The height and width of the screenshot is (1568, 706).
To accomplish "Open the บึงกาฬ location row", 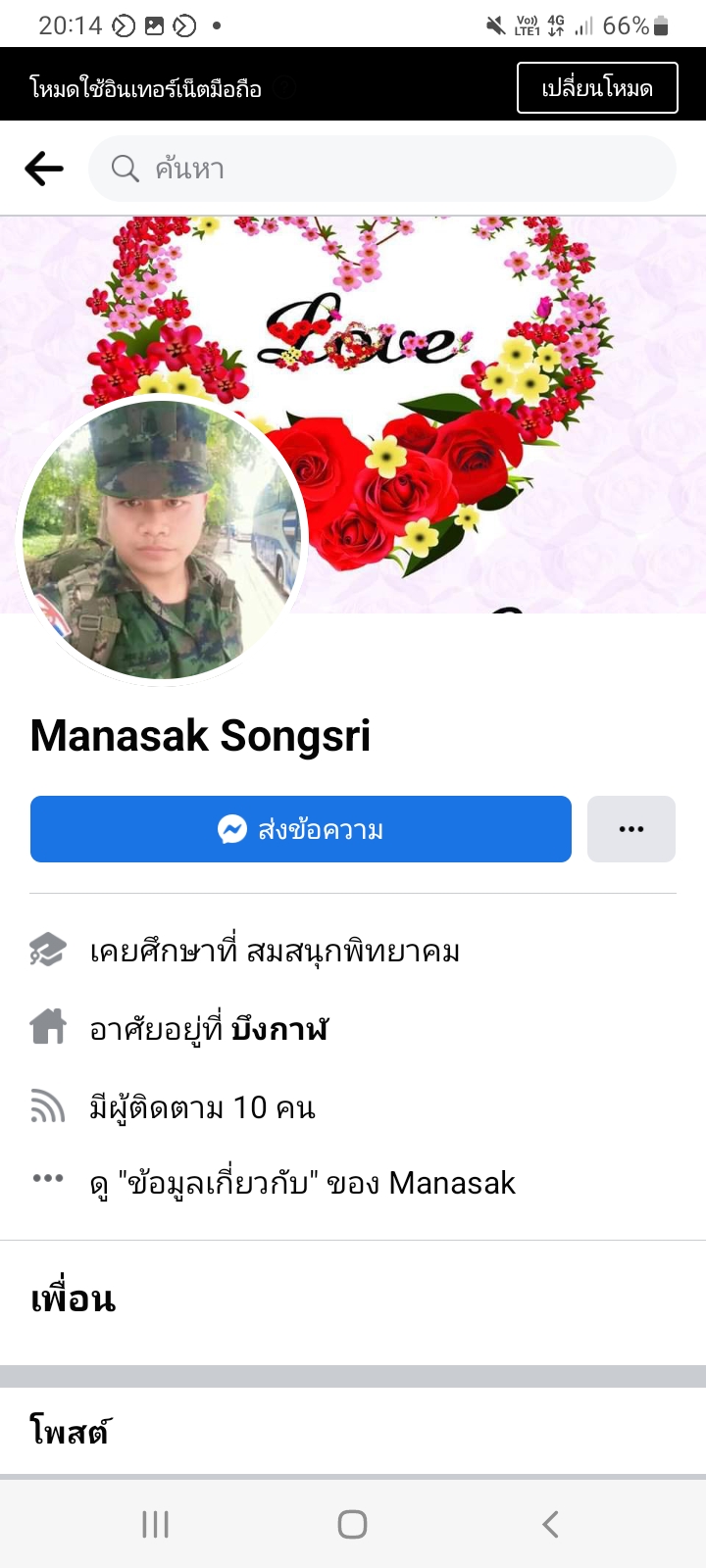I will [353, 1029].
